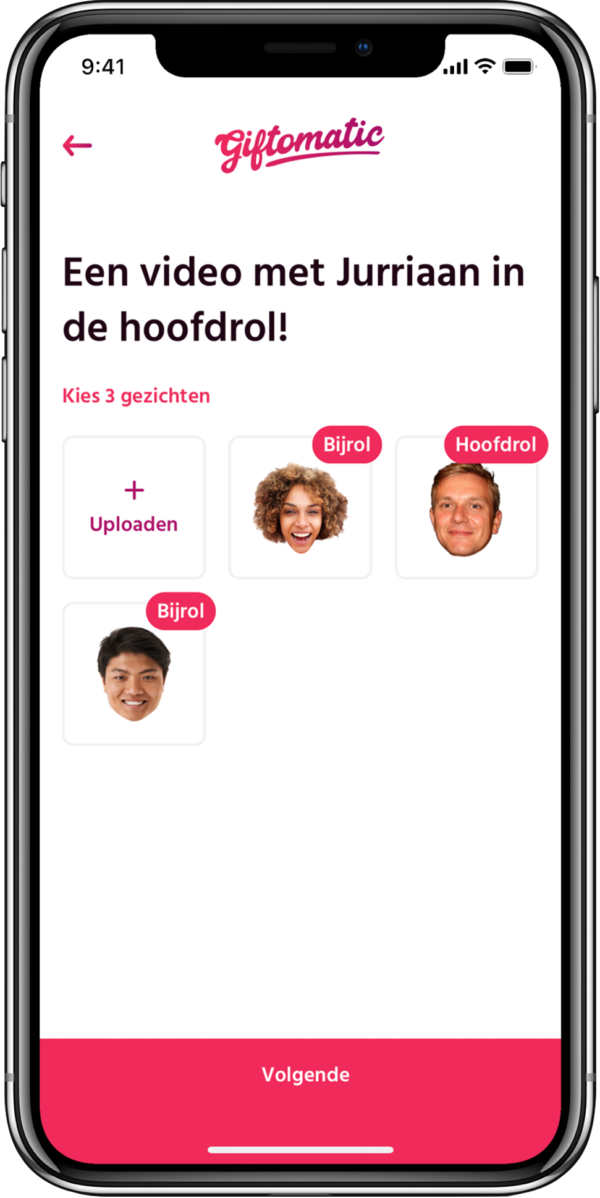Continue with the Volgende button
This screenshot has width=600, height=1198.
tap(305, 1075)
